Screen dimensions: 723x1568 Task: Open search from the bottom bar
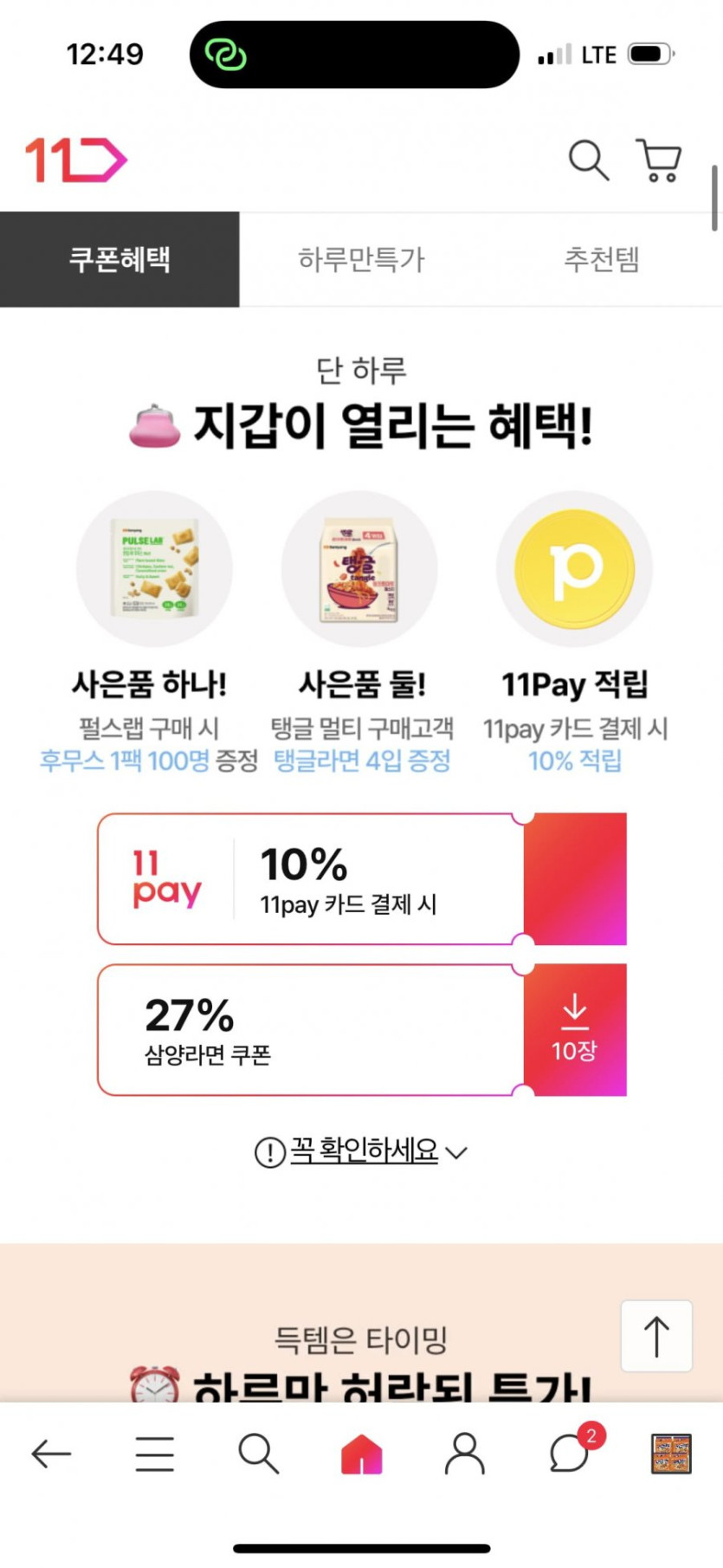point(258,1454)
